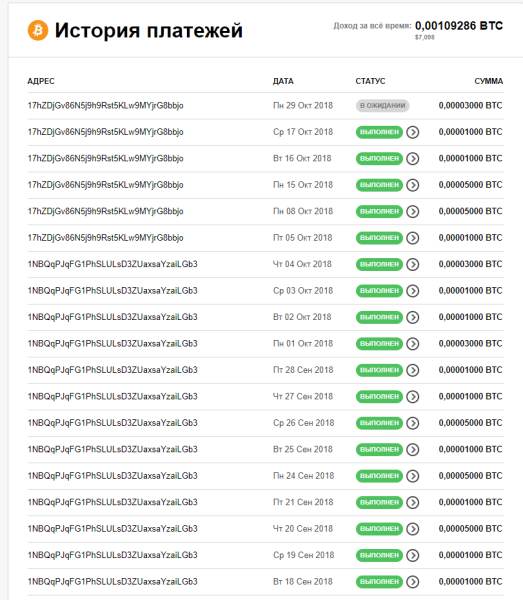Open transaction arrow for 05 Окт 2018 payment

412,238
